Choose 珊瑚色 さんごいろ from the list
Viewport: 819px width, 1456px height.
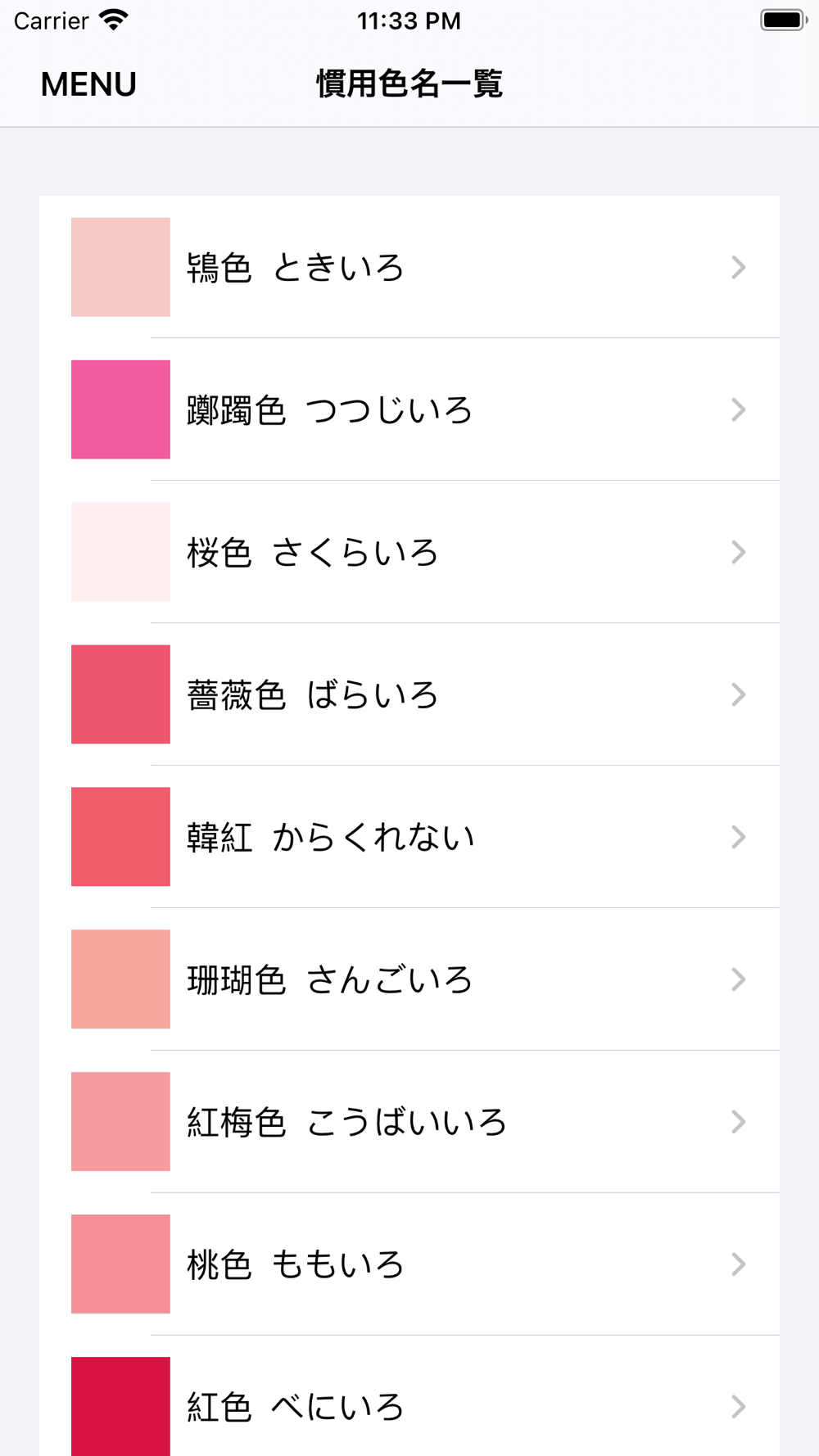click(409, 979)
